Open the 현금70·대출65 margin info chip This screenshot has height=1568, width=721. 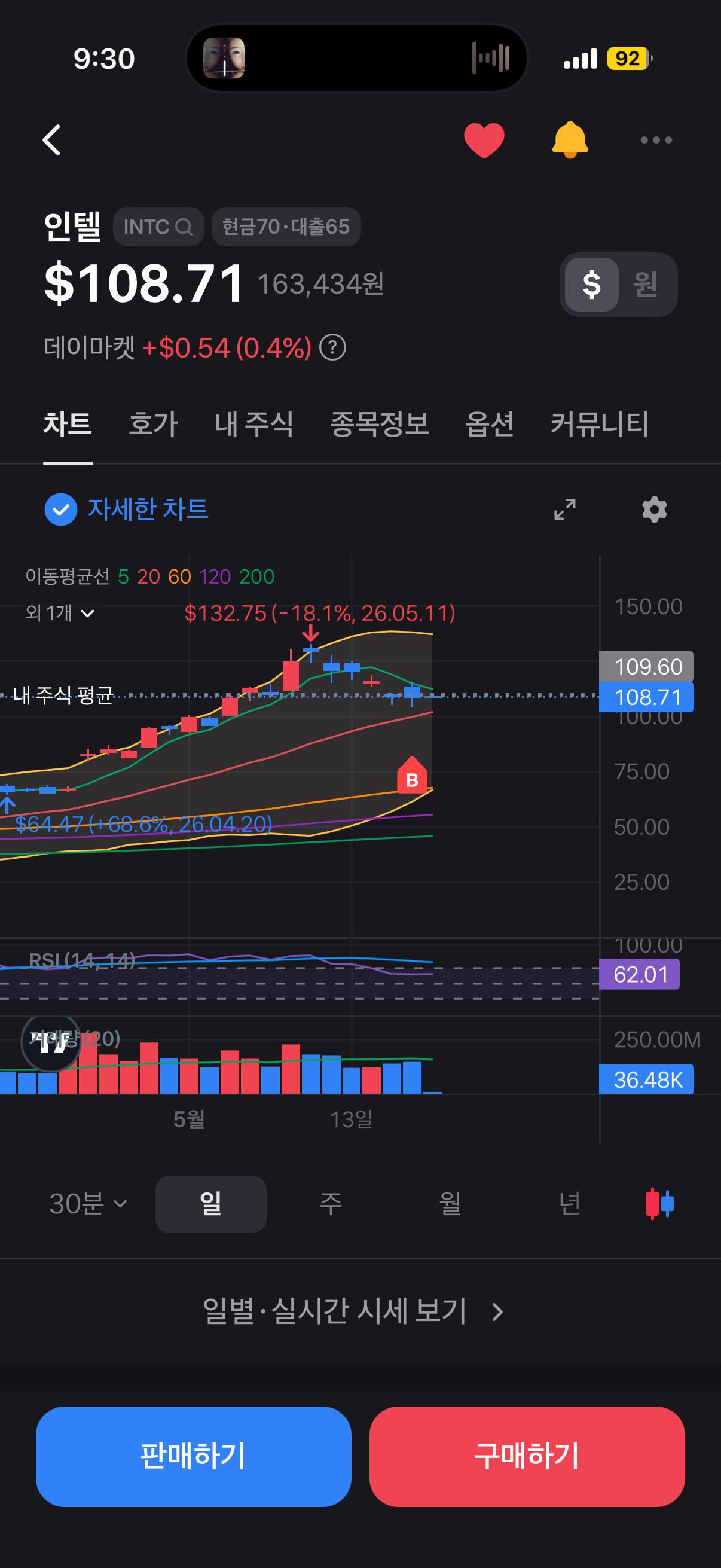pyautogui.click(x=286, y=227)
